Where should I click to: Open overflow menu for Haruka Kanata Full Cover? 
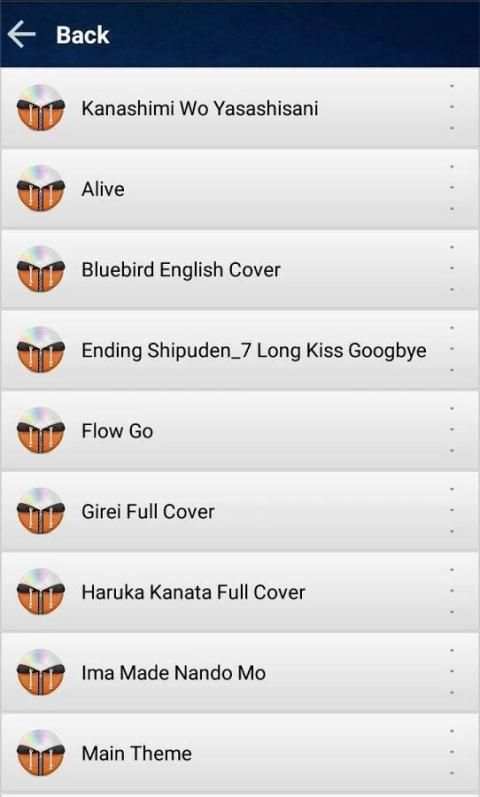click(452, 592)
